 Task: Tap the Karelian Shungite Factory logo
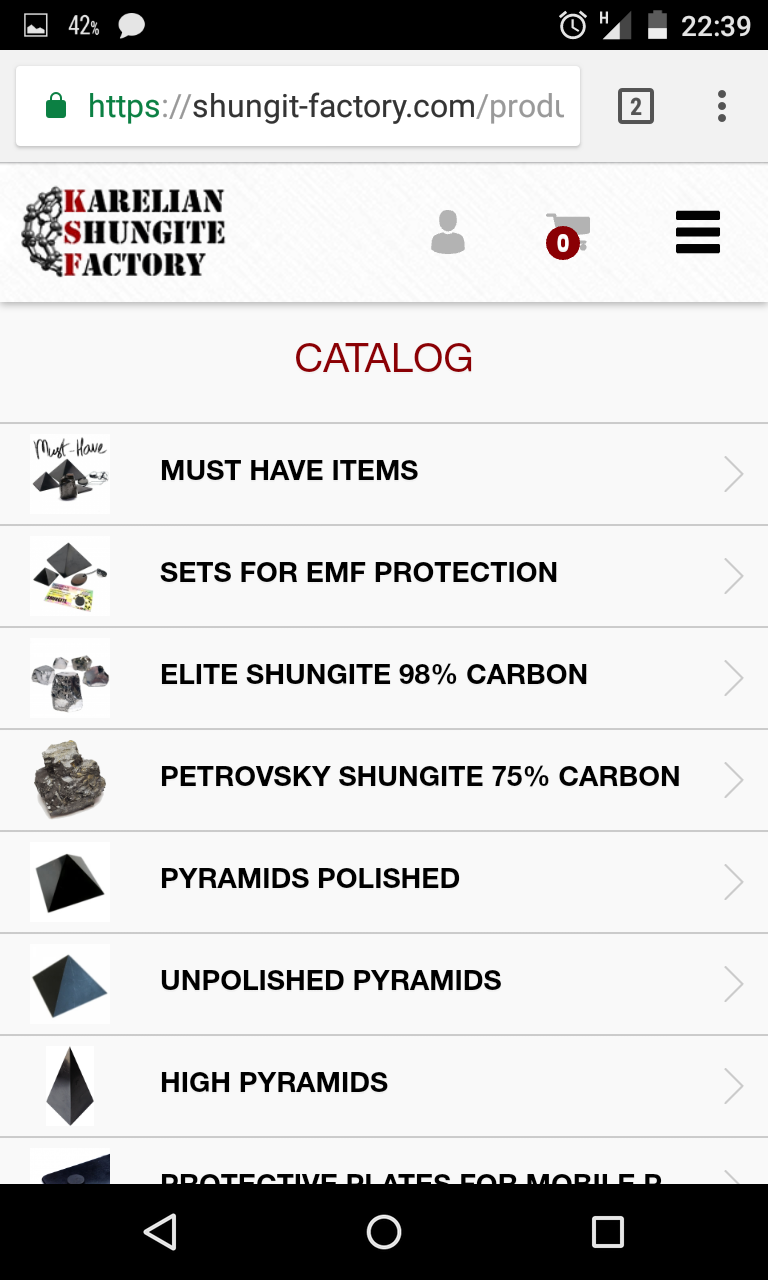pyautogui.click(x=123, y=232)
